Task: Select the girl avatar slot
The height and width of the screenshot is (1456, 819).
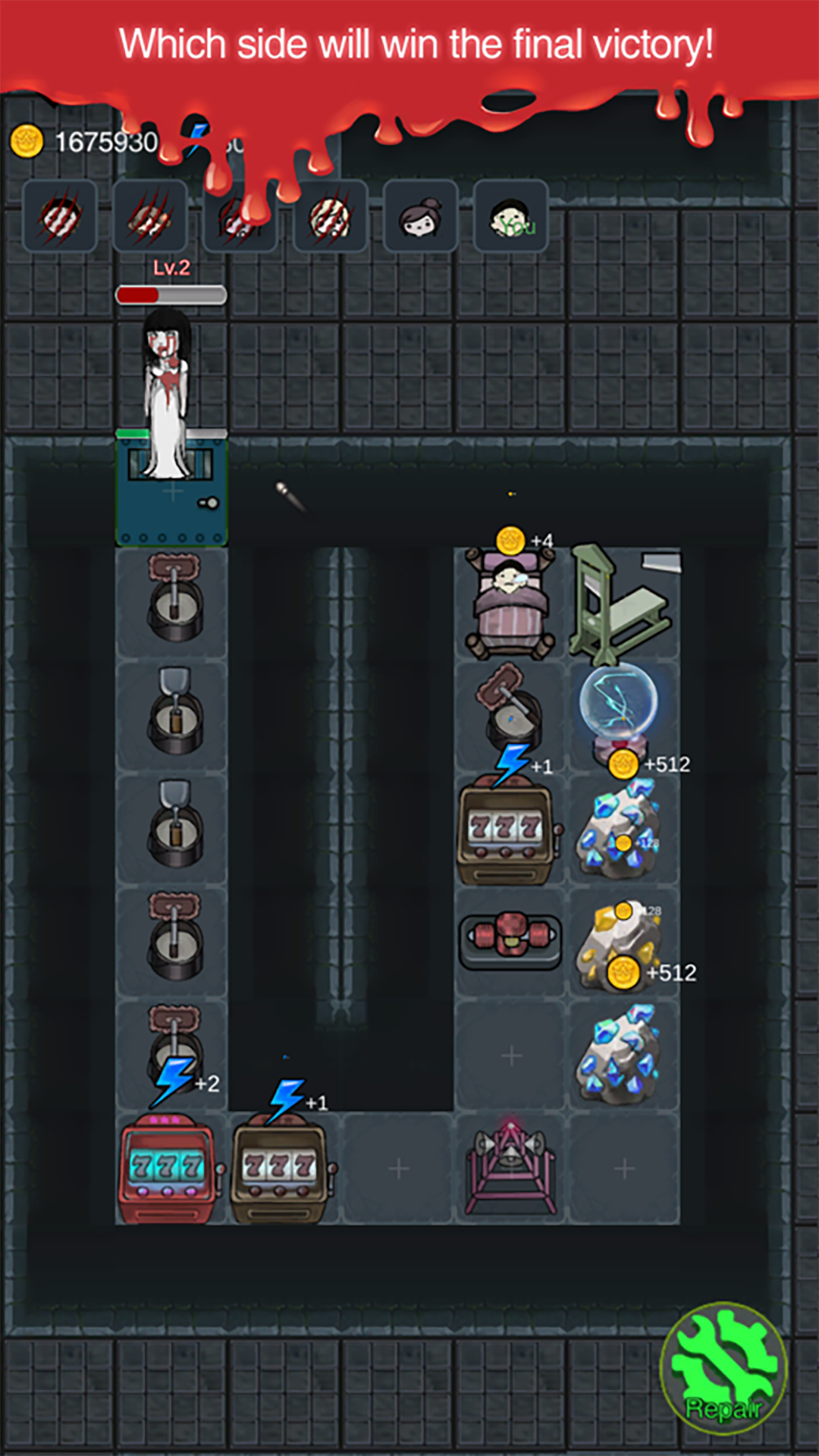Action: 420,218
